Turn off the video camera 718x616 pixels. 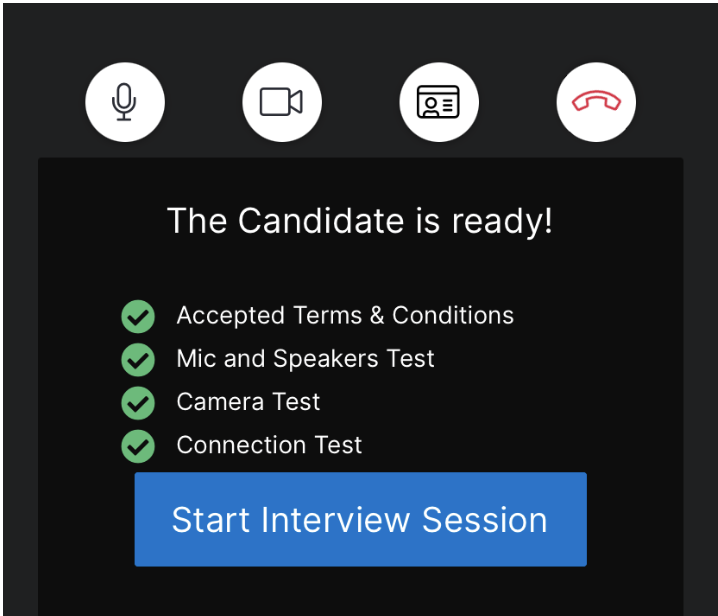tap(281, 102)
